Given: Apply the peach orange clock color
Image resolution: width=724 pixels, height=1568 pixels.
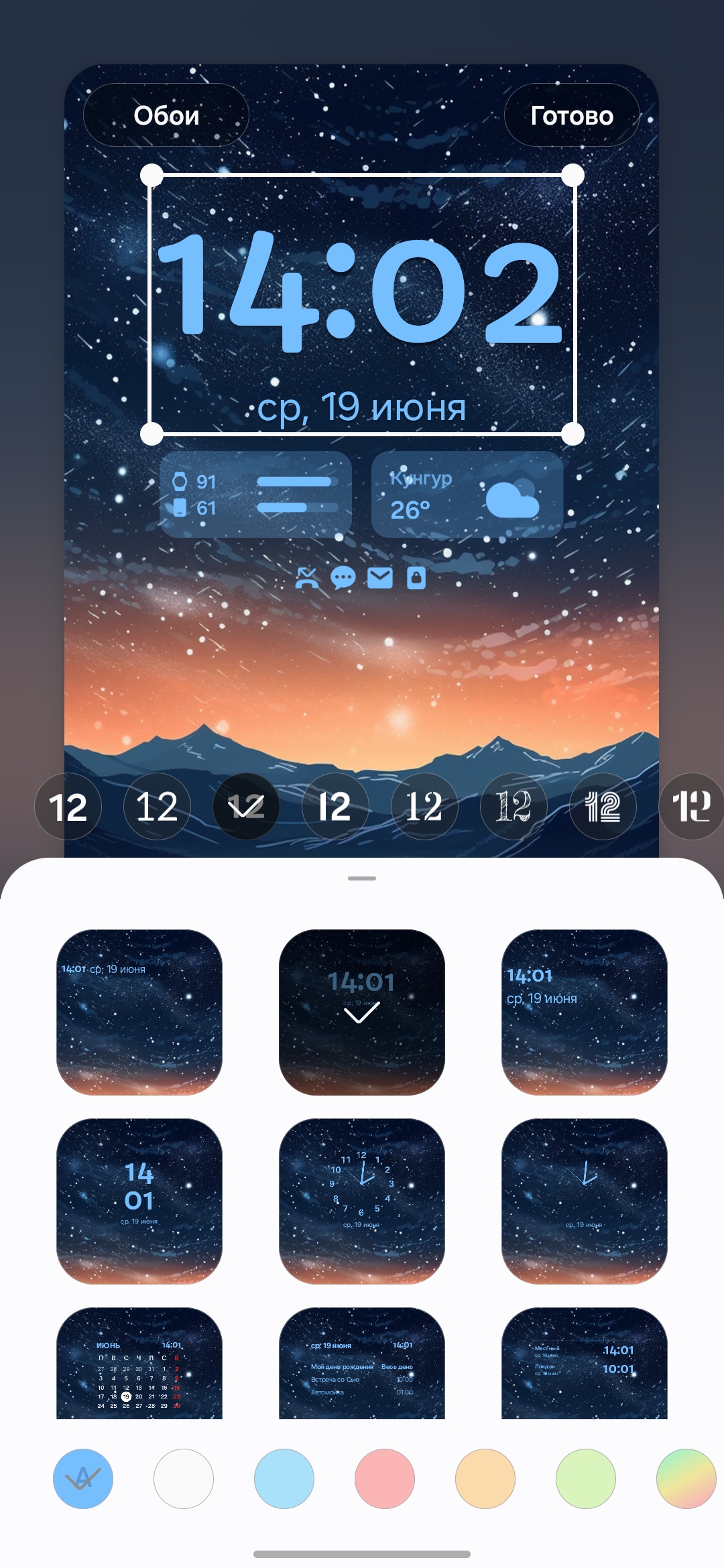Looking at the screenshot, I should point(485,1478).
